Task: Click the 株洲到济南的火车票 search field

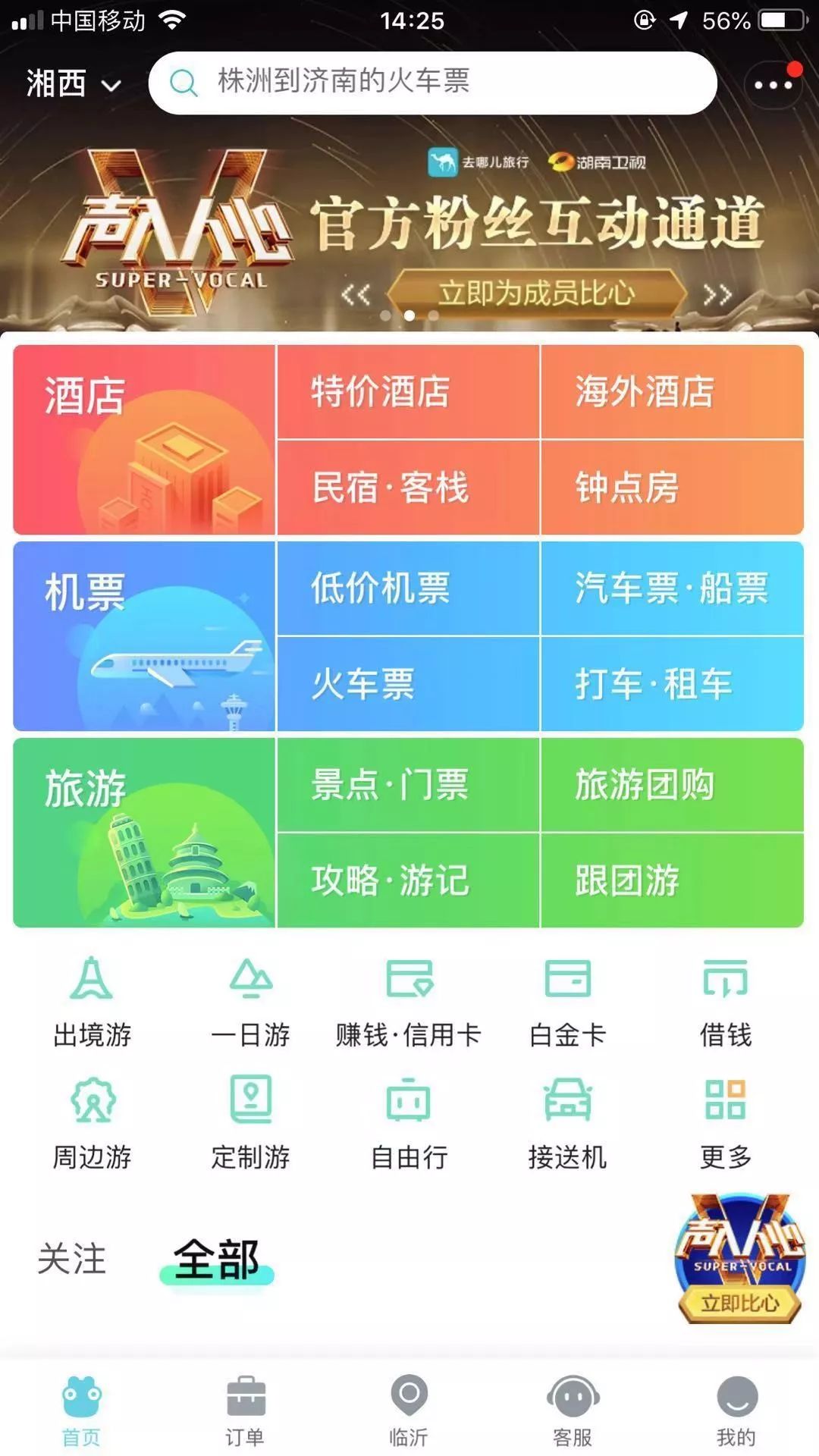Action: [432, 85]
